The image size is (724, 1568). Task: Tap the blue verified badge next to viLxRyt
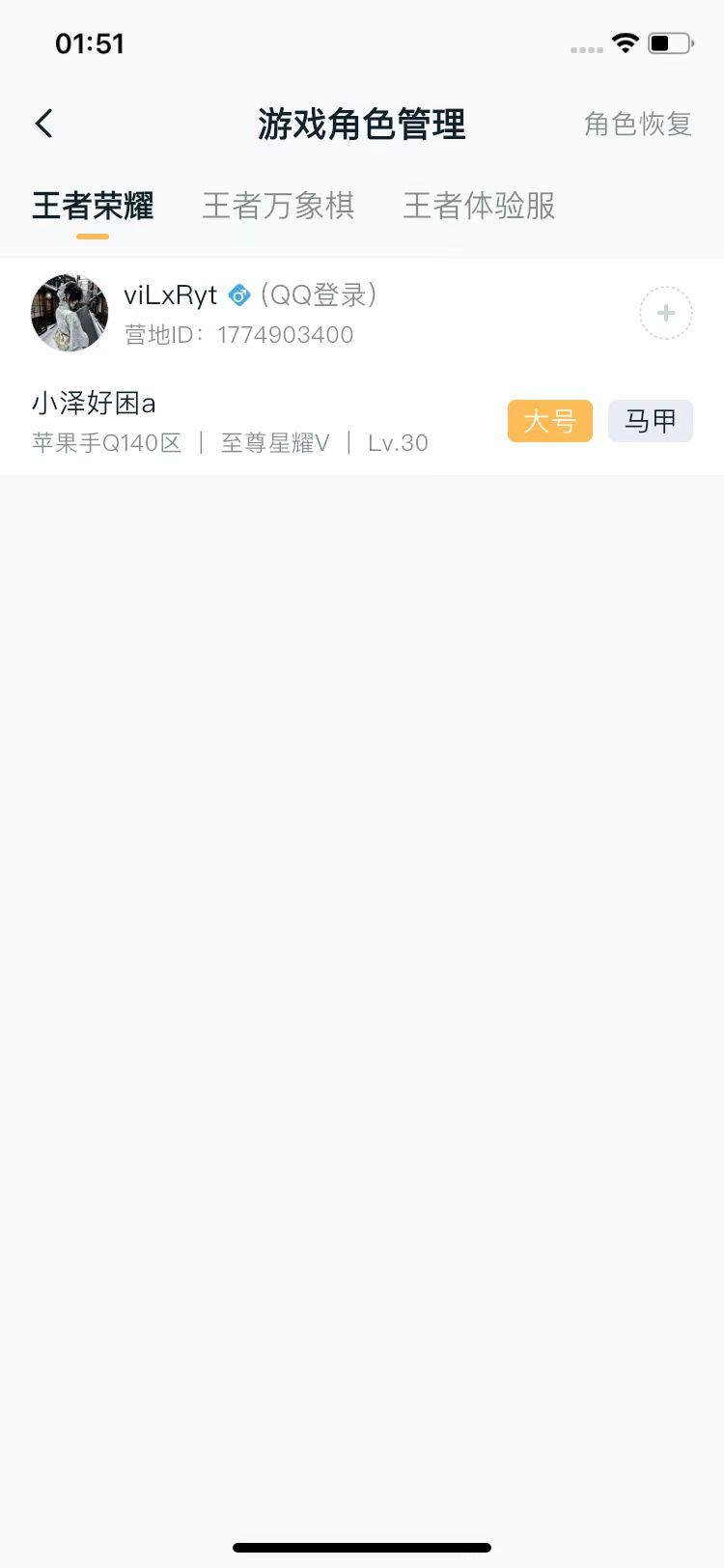(237, 295)
